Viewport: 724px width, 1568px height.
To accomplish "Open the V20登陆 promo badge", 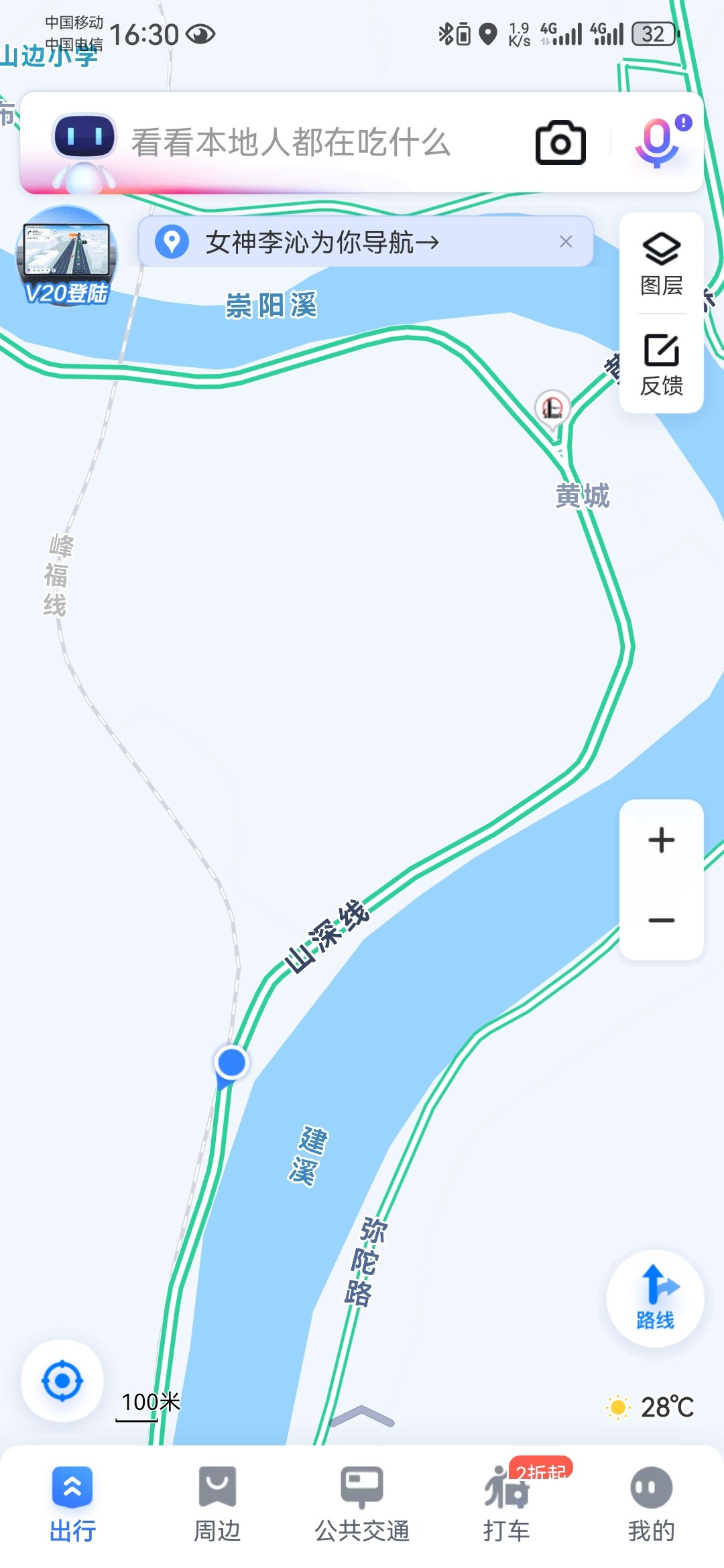I will [66, 257].
